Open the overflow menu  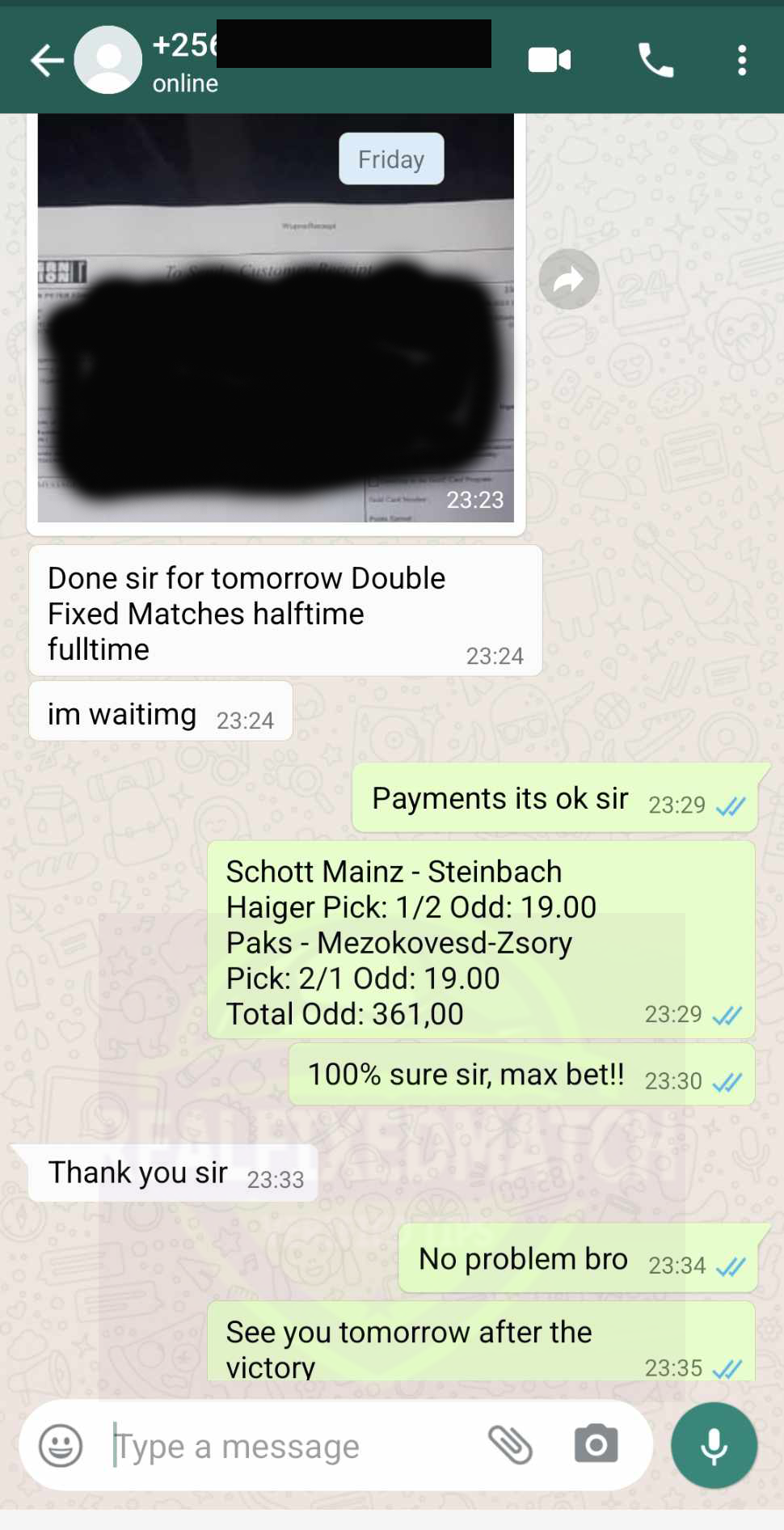(x=741, y=60)
